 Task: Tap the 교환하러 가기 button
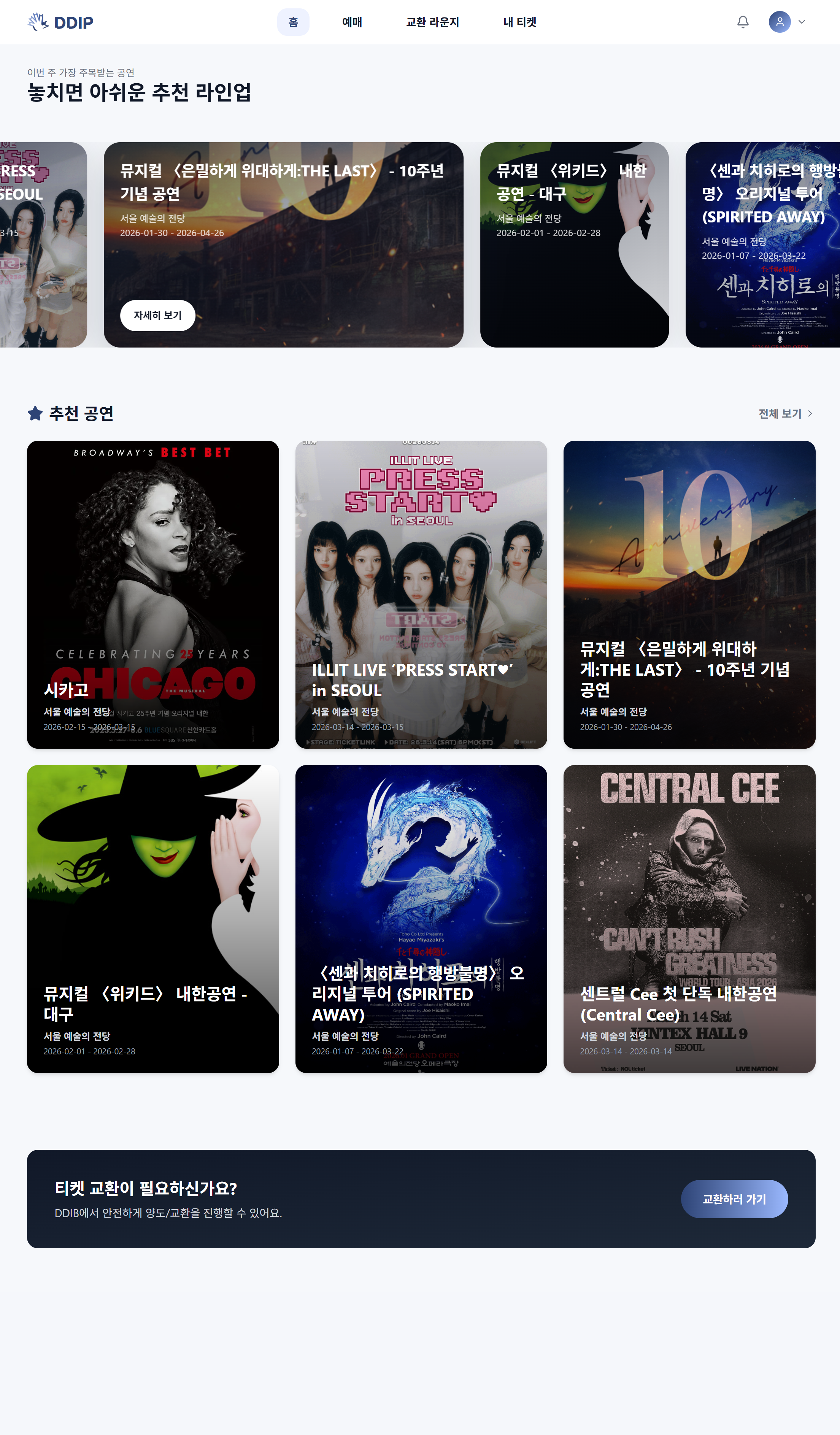[734, 1199]
